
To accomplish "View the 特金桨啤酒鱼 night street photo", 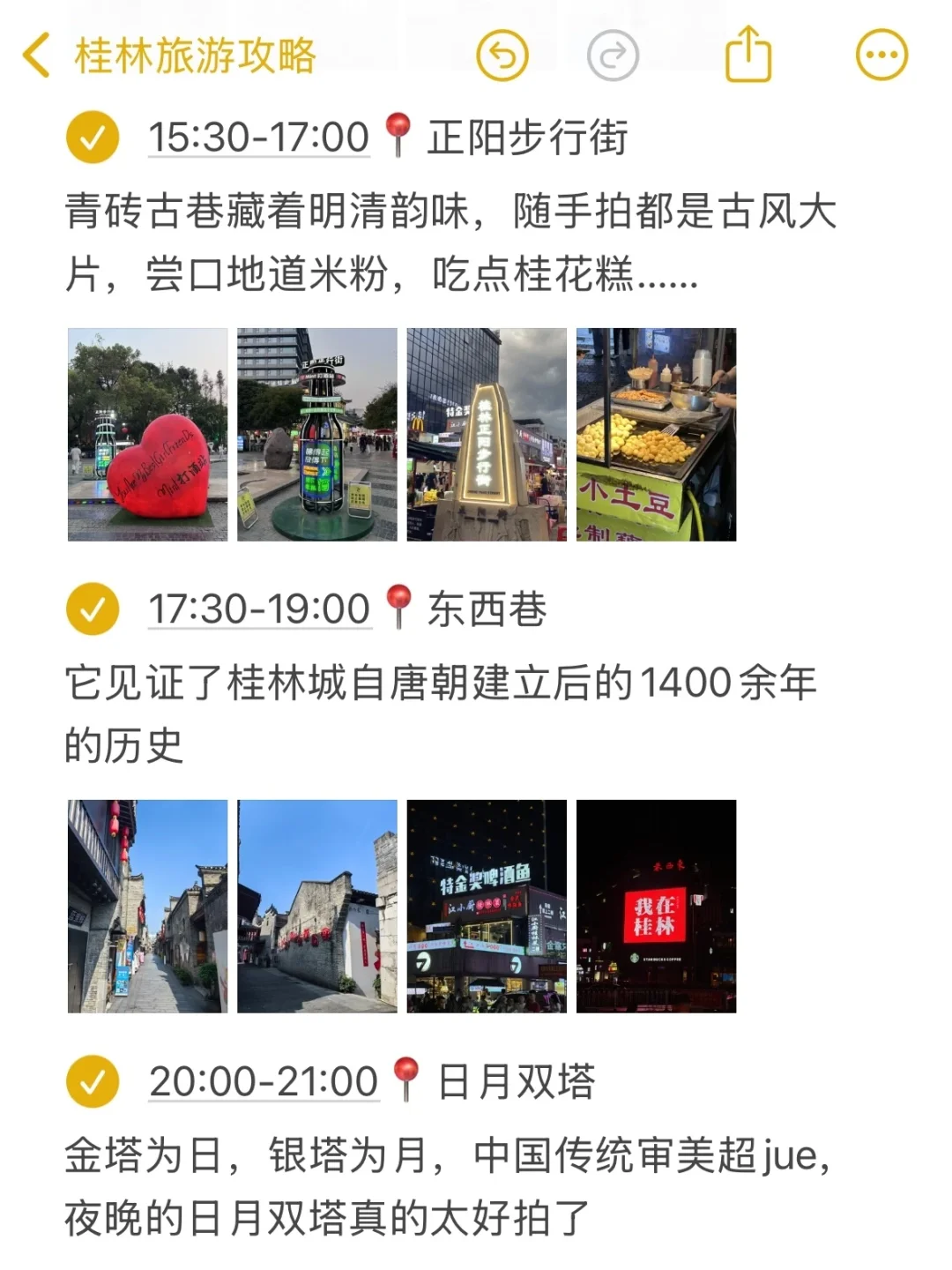I will [x=487, y=907].
